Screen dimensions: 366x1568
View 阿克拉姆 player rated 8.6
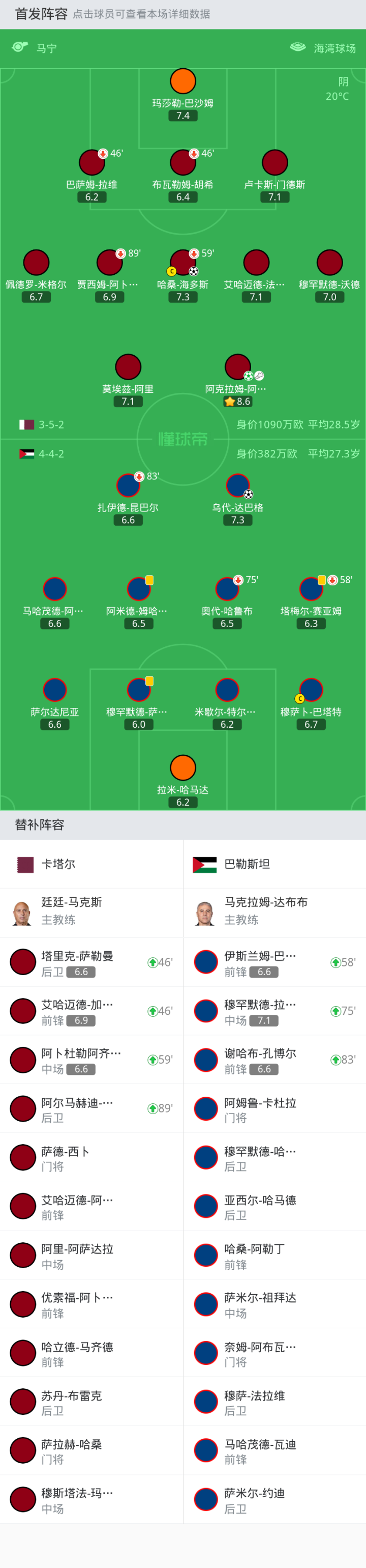pos(237,367)
